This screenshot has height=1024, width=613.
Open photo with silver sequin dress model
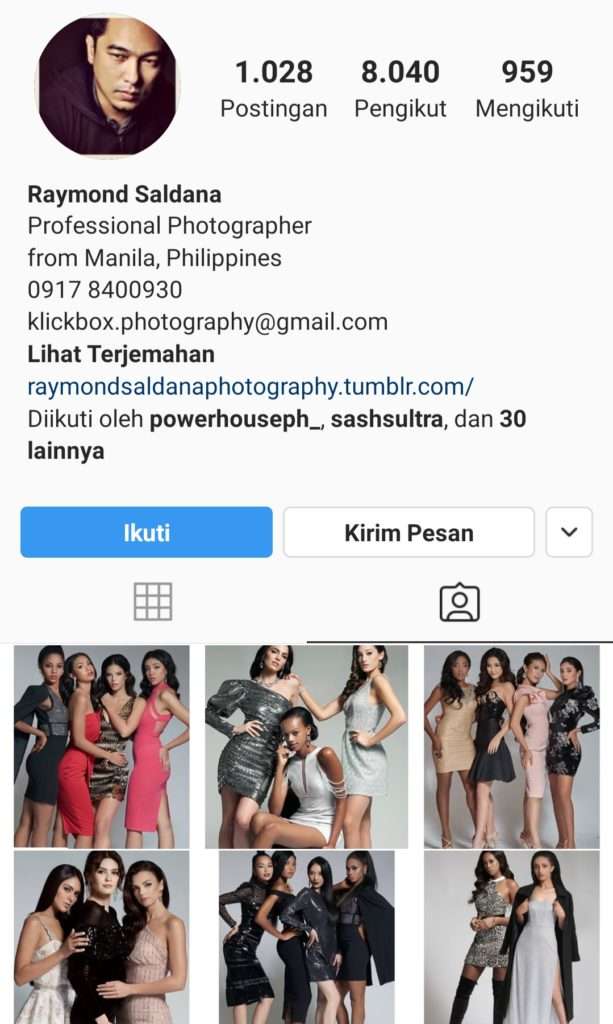pos(306,746)
